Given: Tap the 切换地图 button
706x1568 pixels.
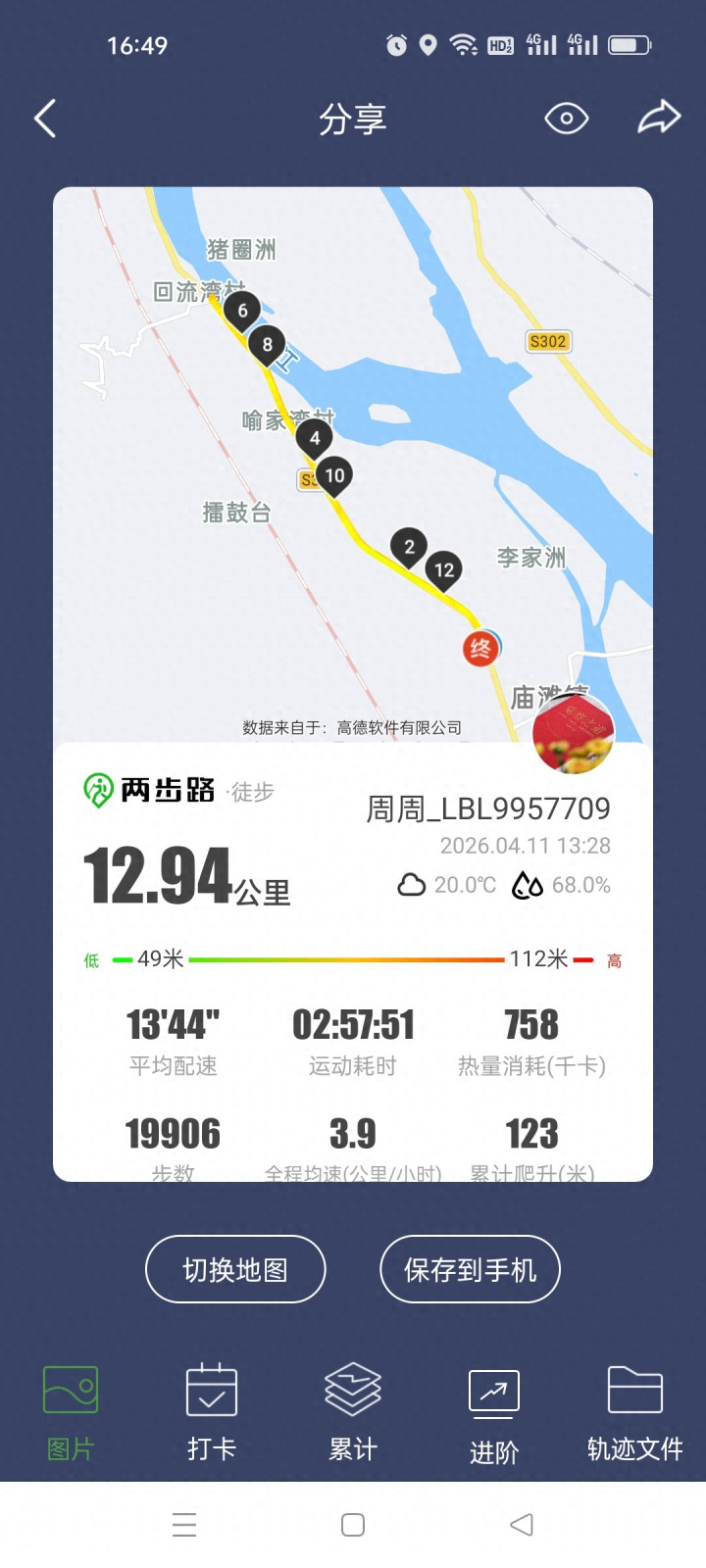Looking at the screenshot, I should coord(235,1269).
